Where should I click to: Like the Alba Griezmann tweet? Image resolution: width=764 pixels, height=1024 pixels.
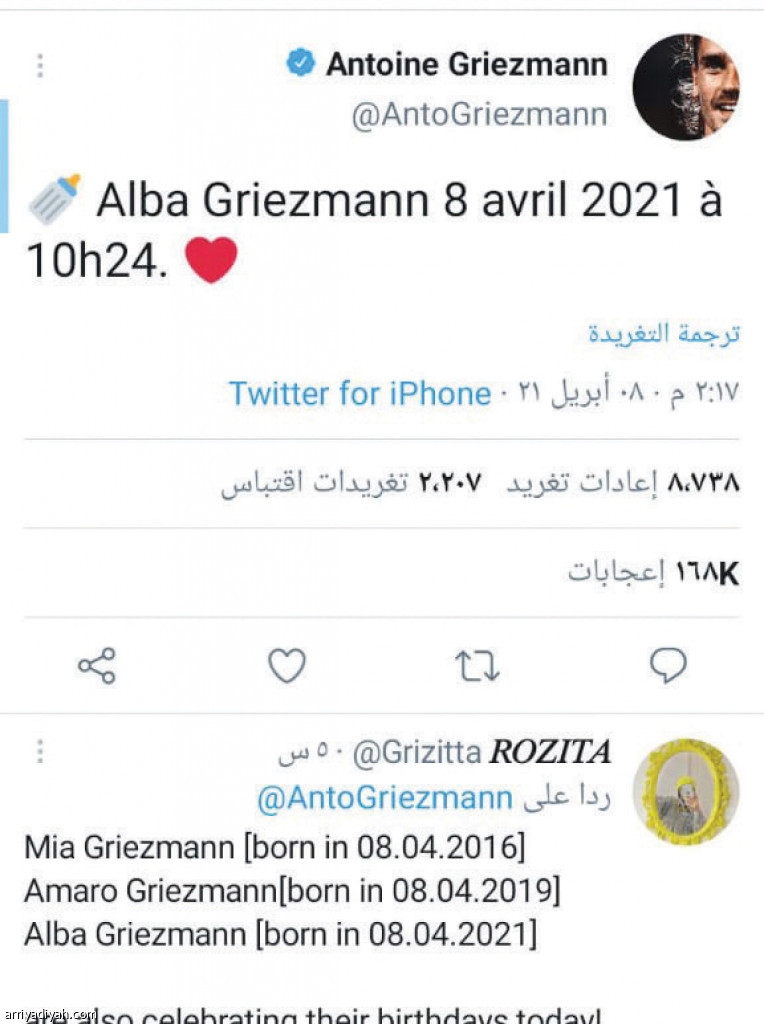[x=287, y=665]
